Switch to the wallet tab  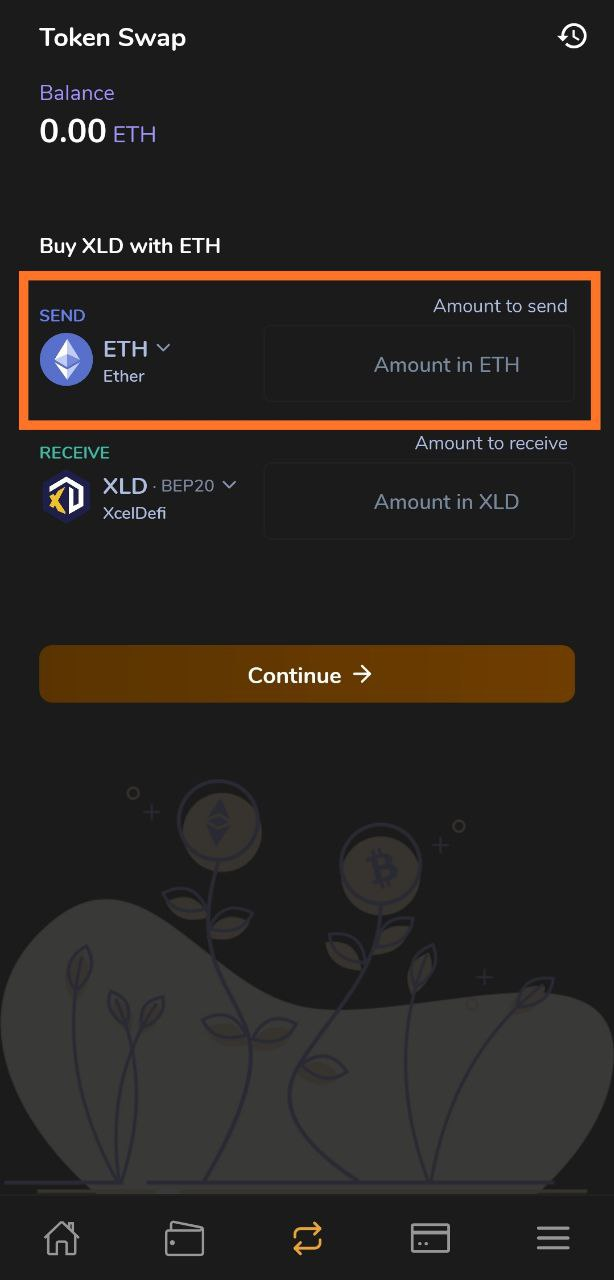pyautogui.click(x=184, y=1239)
